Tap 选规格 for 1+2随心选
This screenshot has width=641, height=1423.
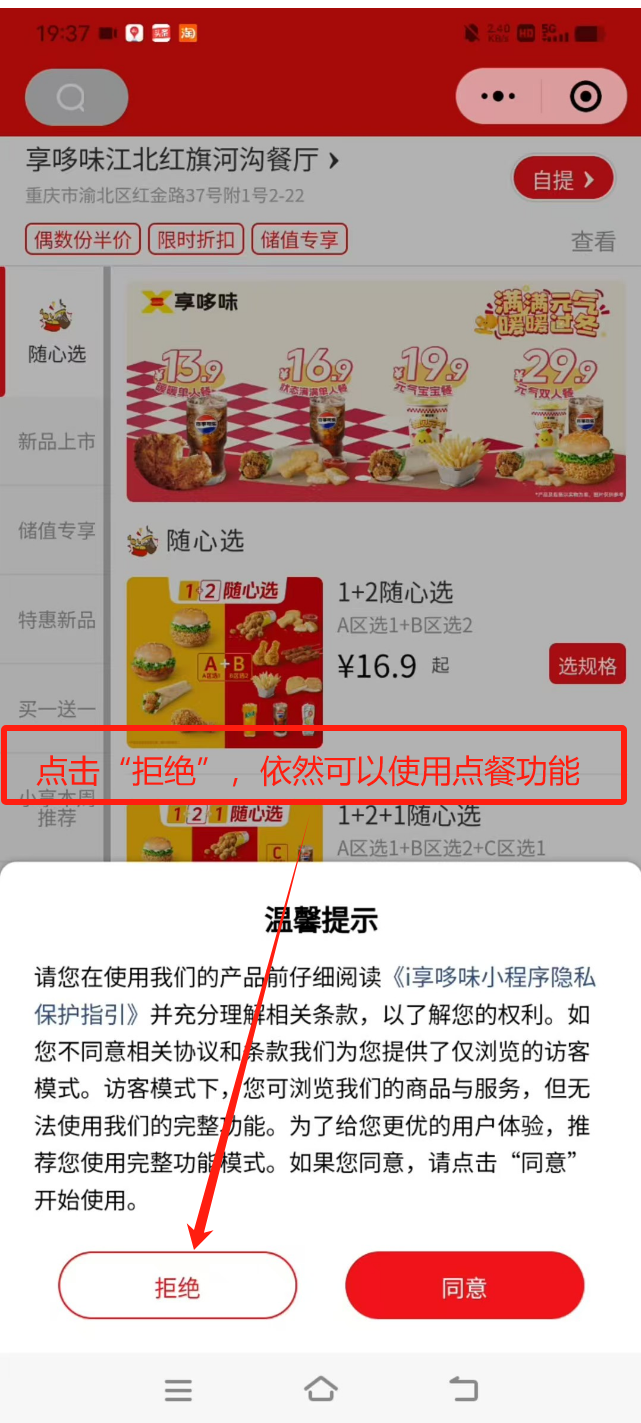tap(587, 665)
